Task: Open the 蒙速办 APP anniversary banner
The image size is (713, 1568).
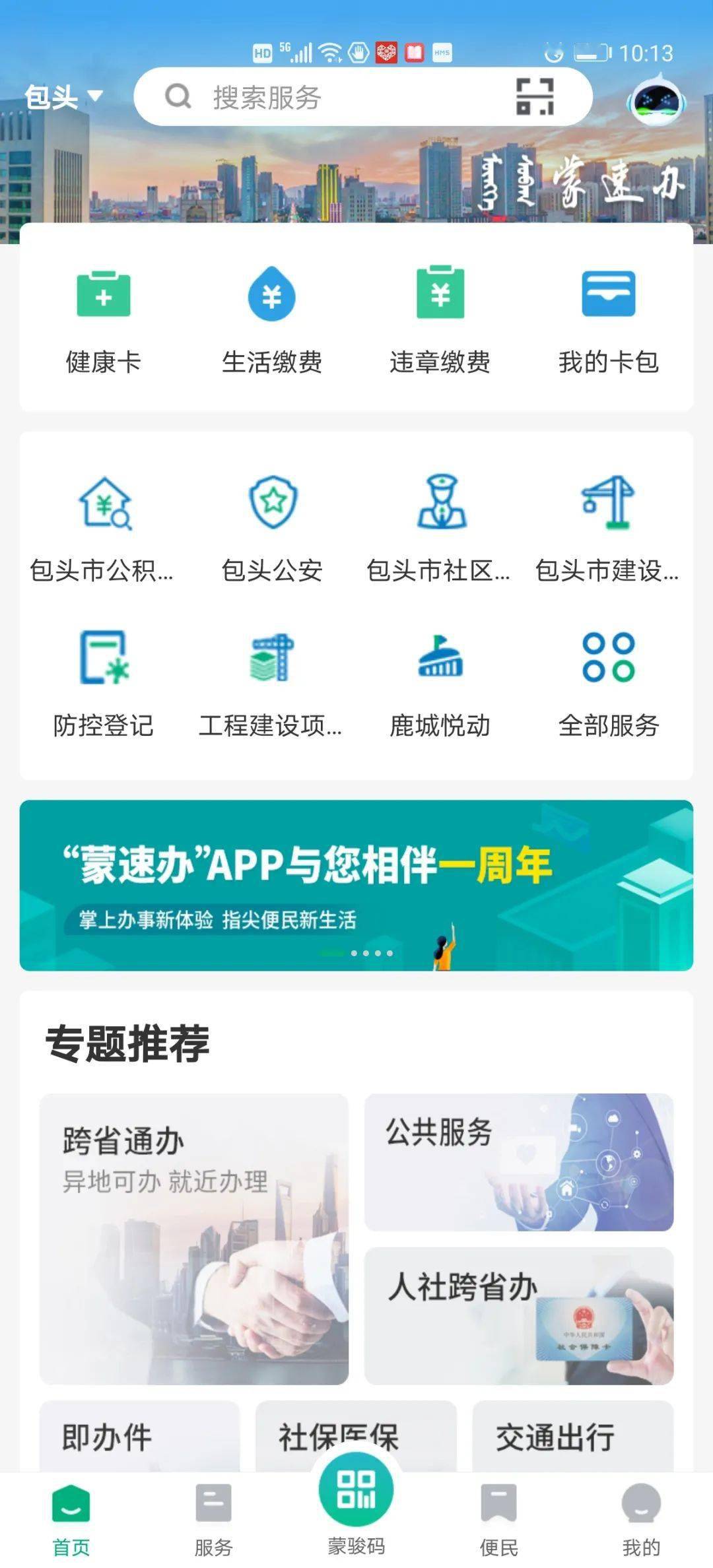Action: coord(356,885)
